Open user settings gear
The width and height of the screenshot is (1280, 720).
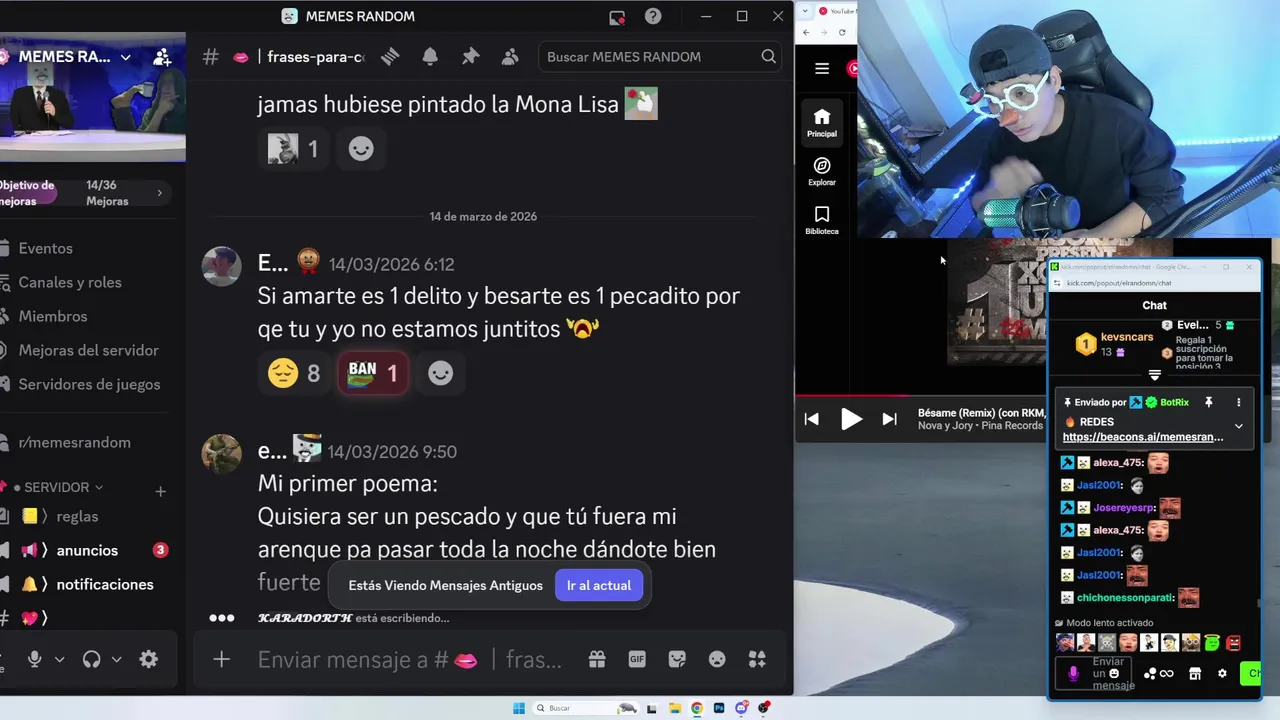pyautogui.click(x=149, y=659)
